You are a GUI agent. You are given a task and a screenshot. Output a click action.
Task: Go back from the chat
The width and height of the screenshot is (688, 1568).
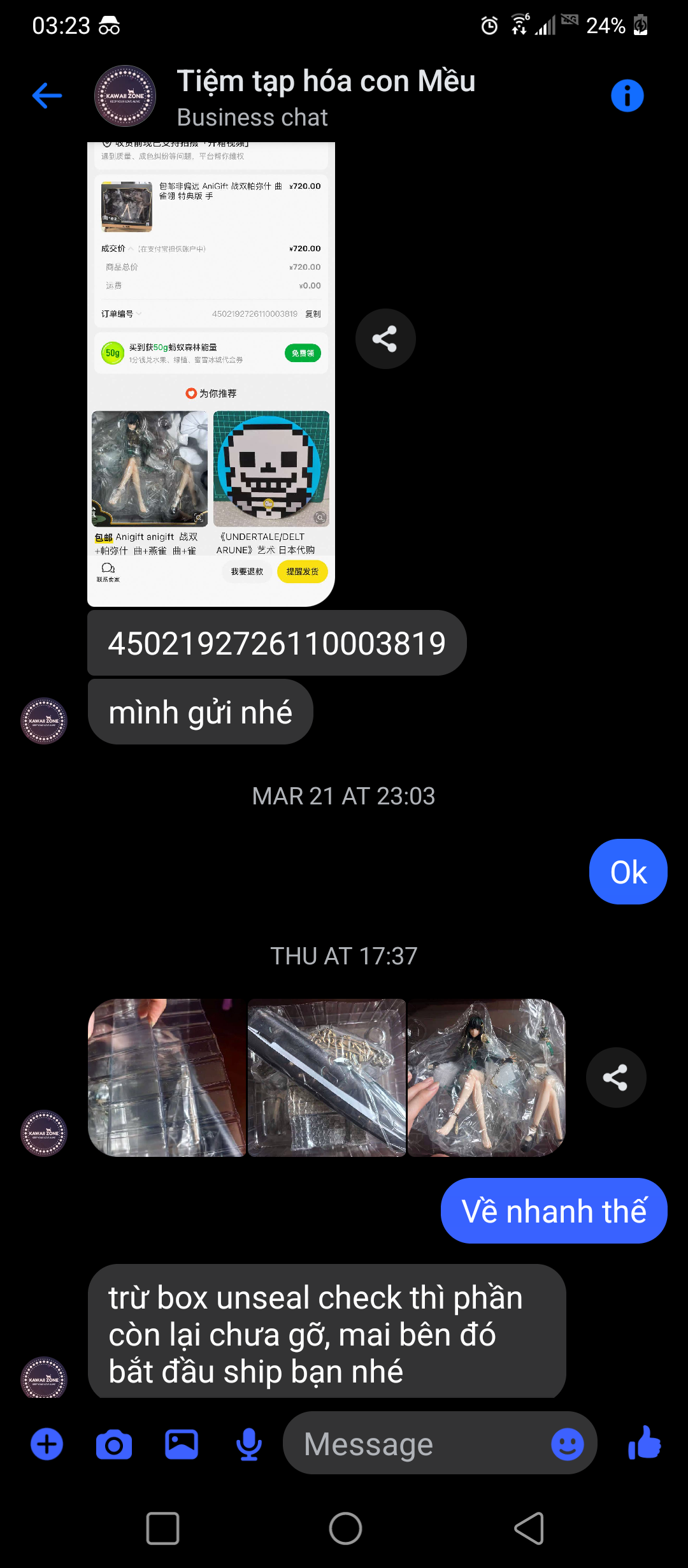coord(47,96)
